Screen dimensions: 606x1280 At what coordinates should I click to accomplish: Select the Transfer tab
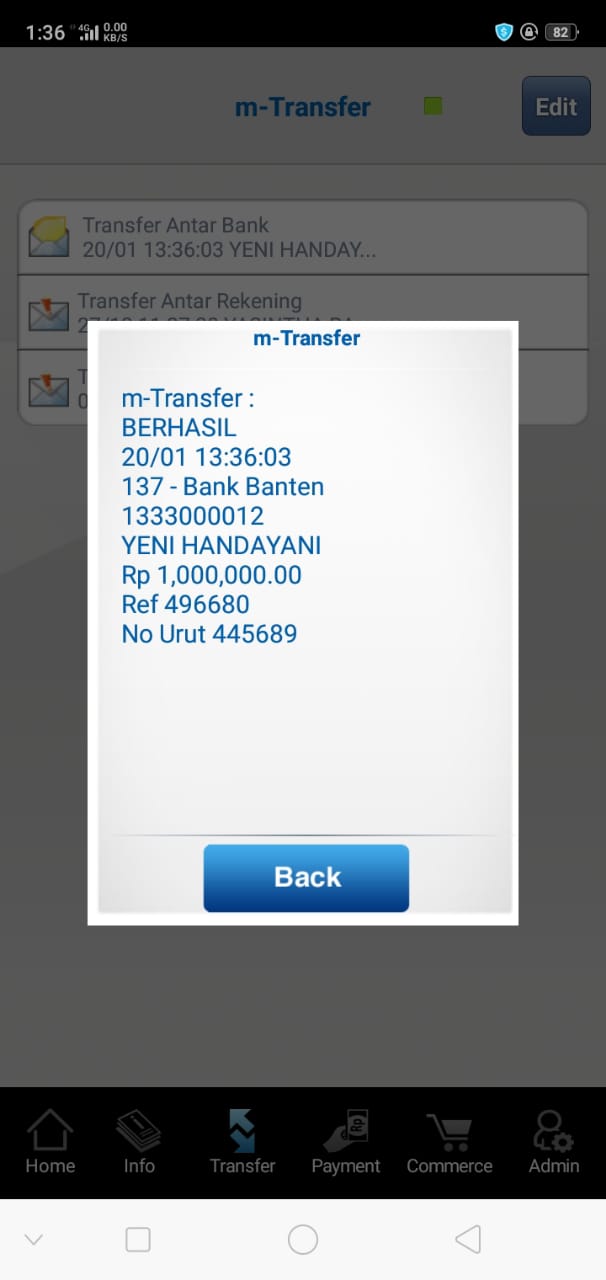(x=242, y=1142)
